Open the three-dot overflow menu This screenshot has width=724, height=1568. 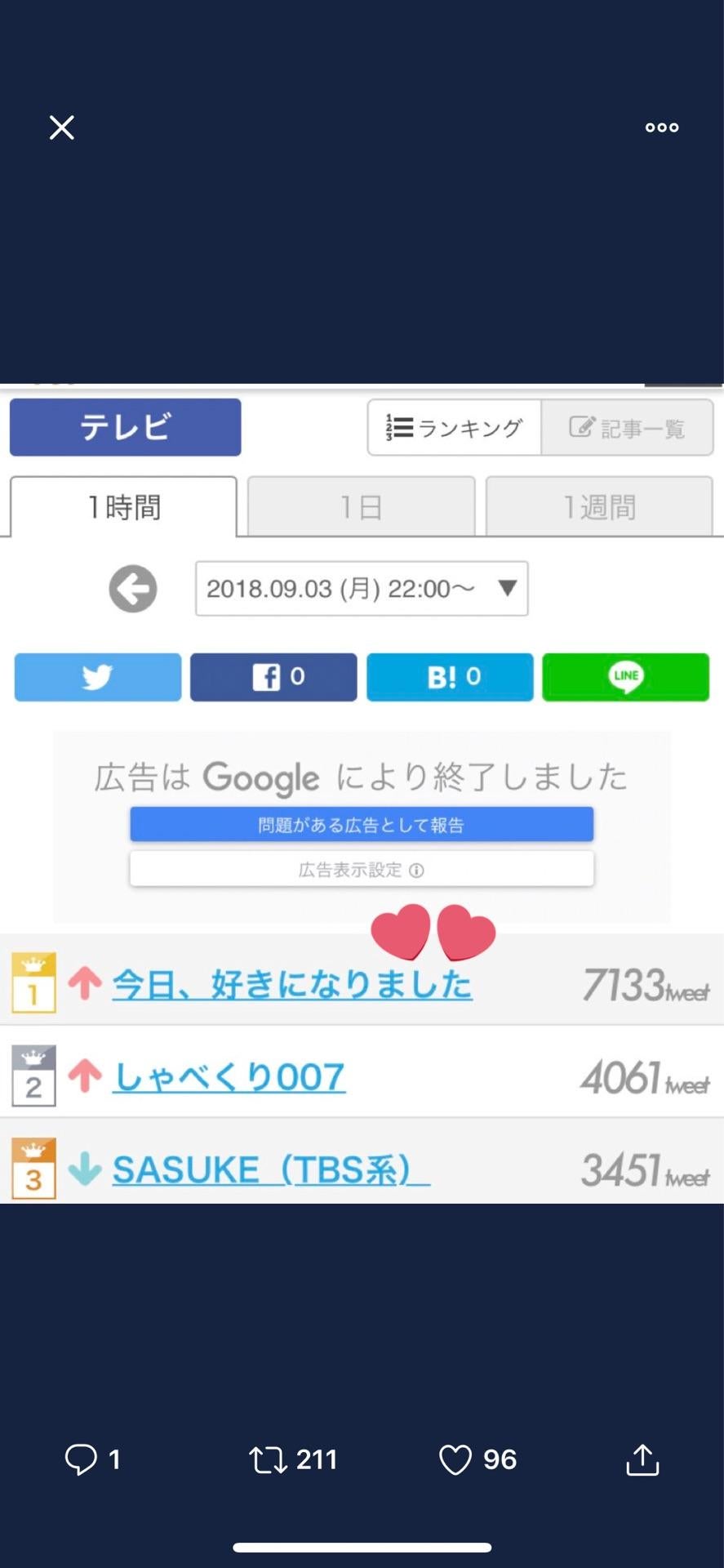pos(661,127)
